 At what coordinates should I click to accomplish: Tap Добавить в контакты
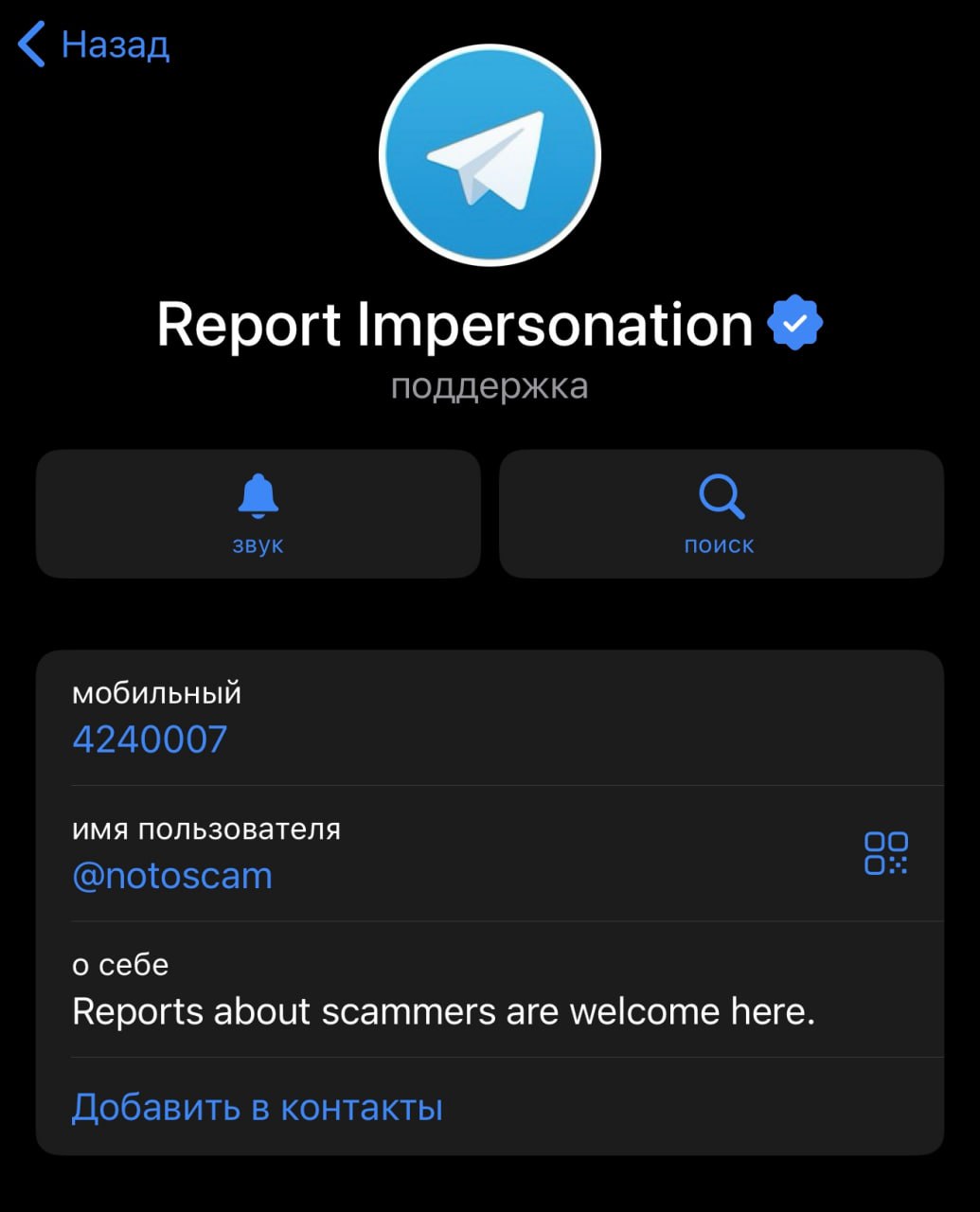click(x=258, y=1107)
